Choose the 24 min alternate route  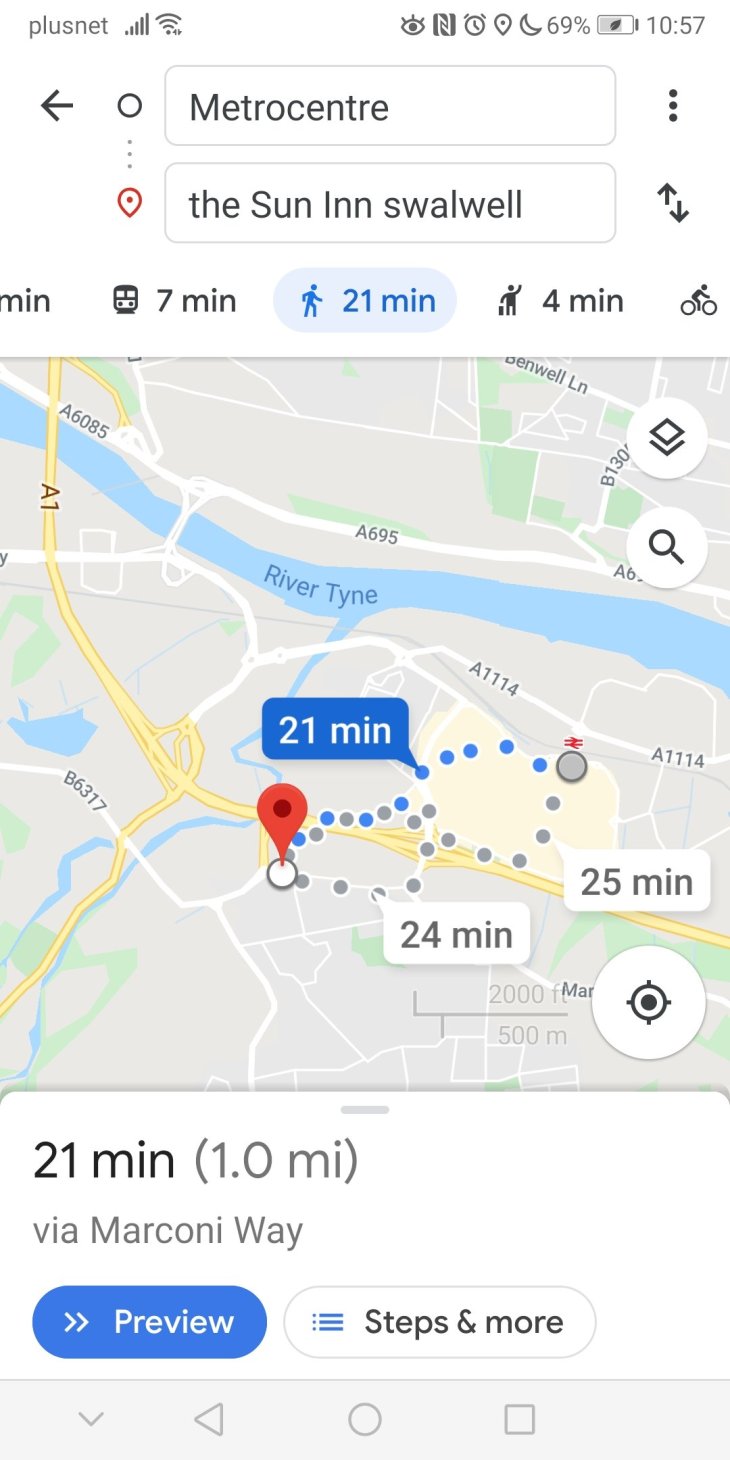coord(456,934)
